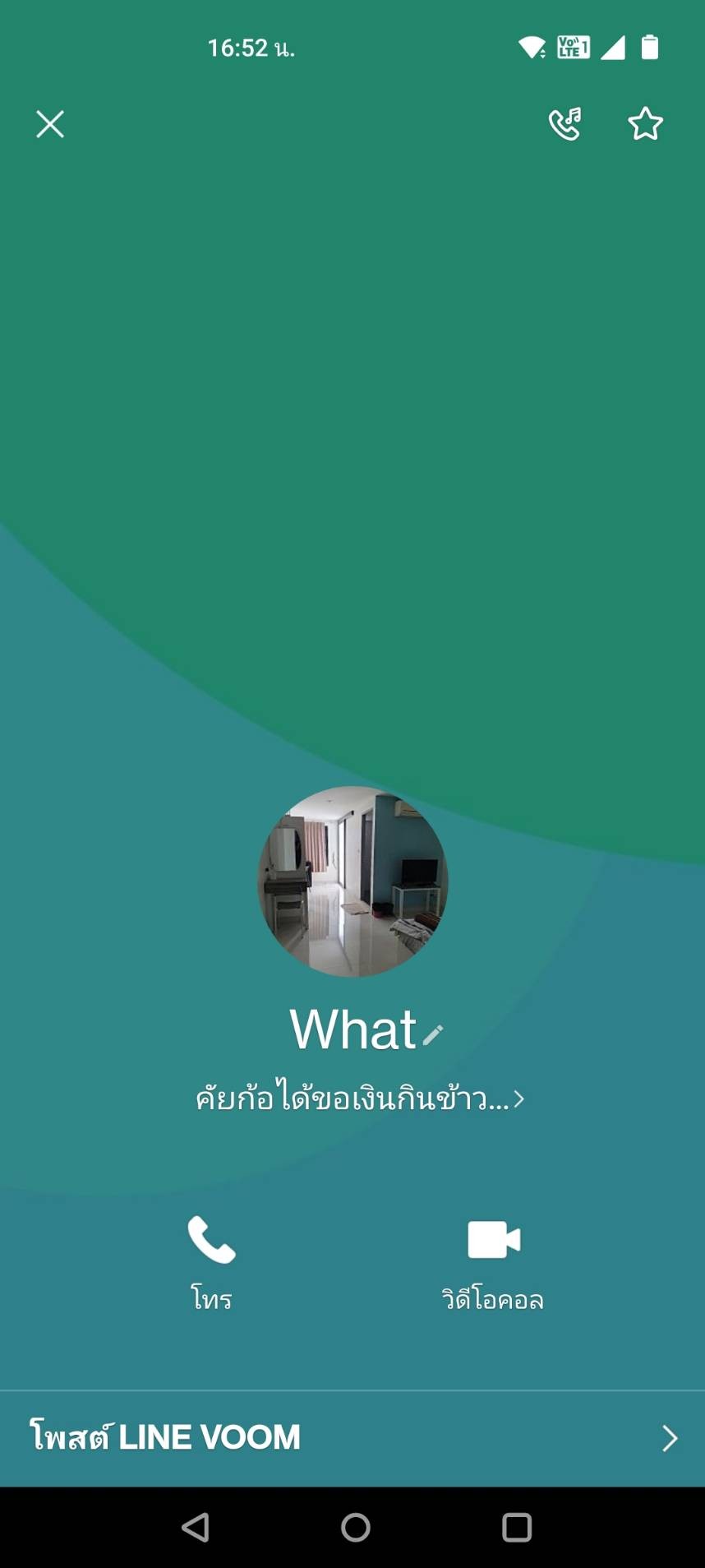
Task: Close the profile screen
Action: click(x=50, y=124)
